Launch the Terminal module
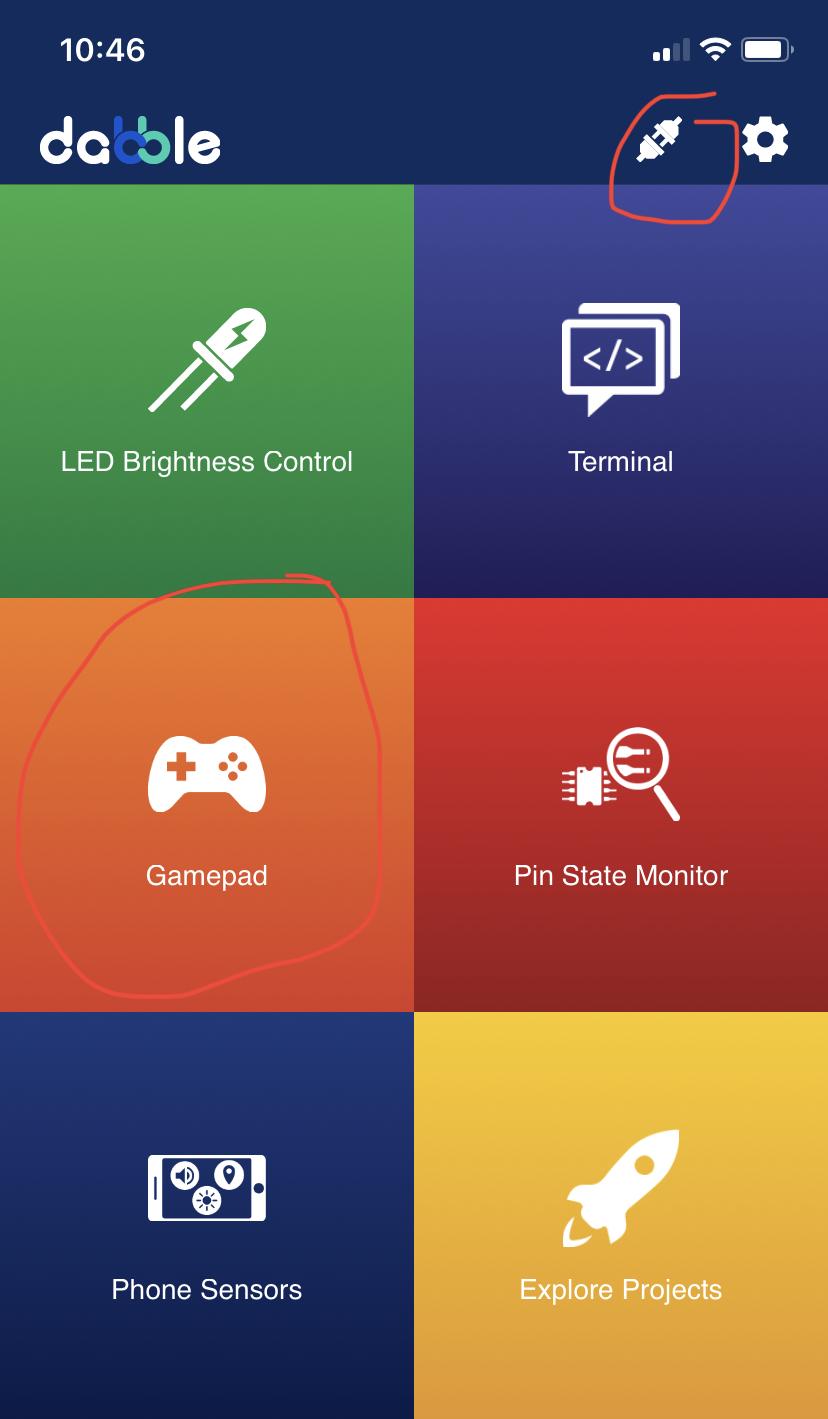The width and height of the screenshot is (828, 1419). click(x=620, y=391)
